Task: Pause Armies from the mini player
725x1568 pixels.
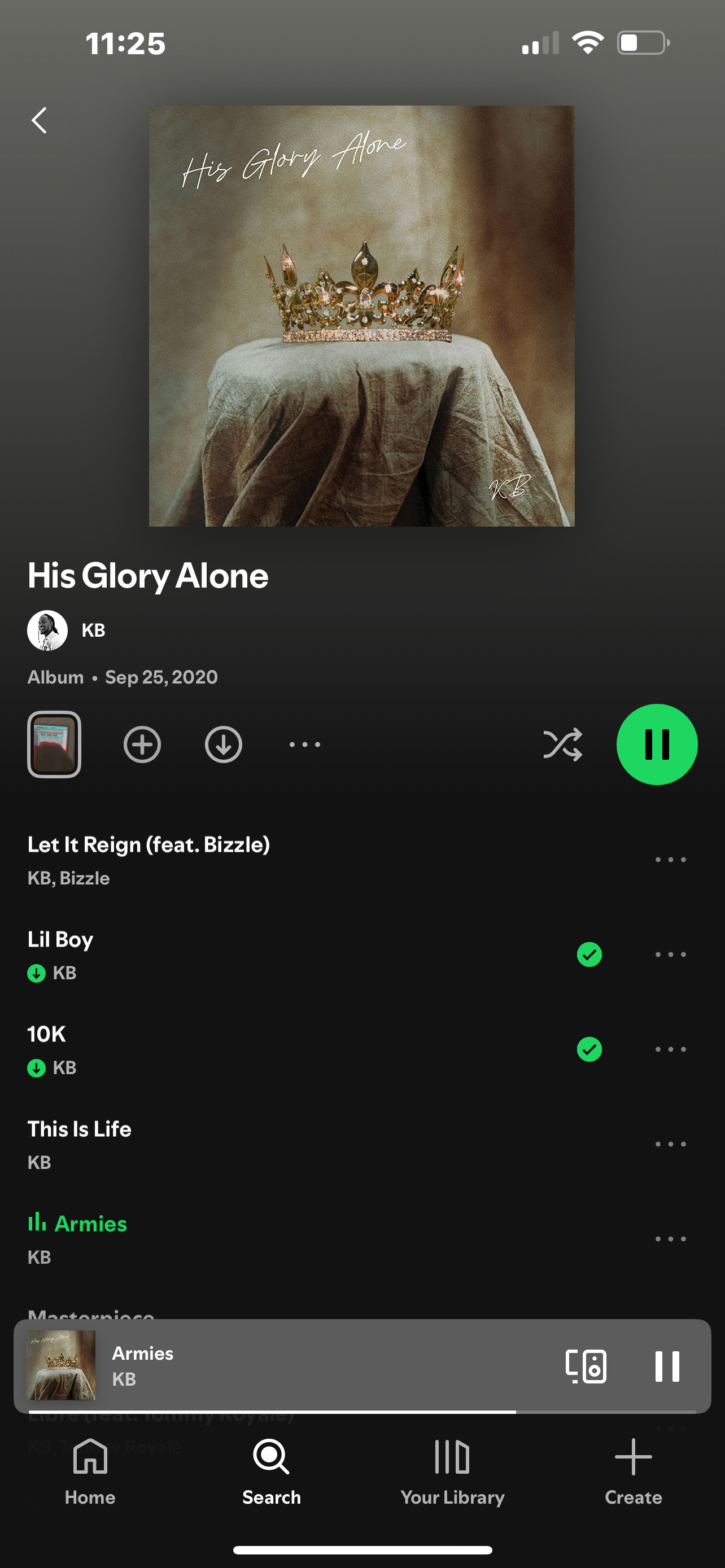Action: point(667,1366)
